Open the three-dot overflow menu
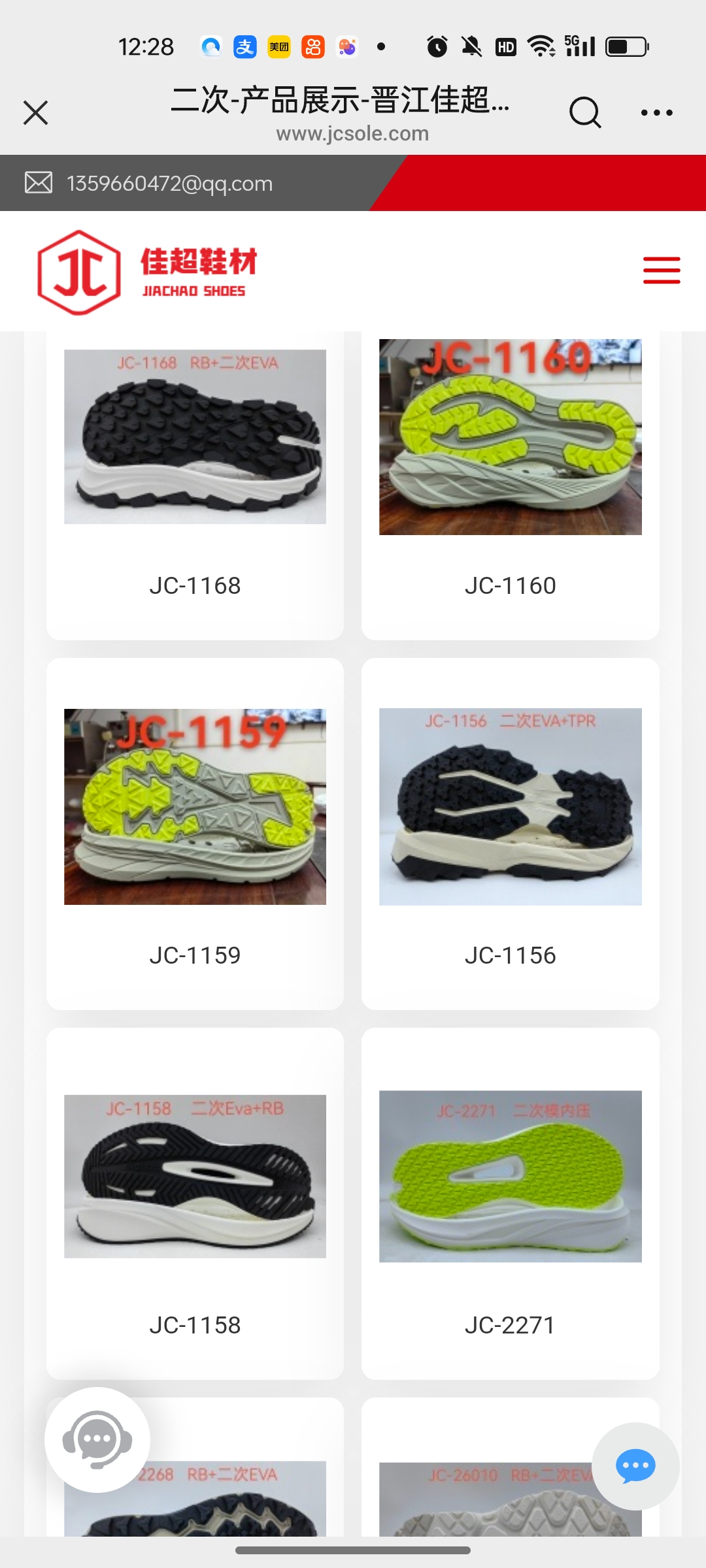706x1568 pixels. coord(656,112)
